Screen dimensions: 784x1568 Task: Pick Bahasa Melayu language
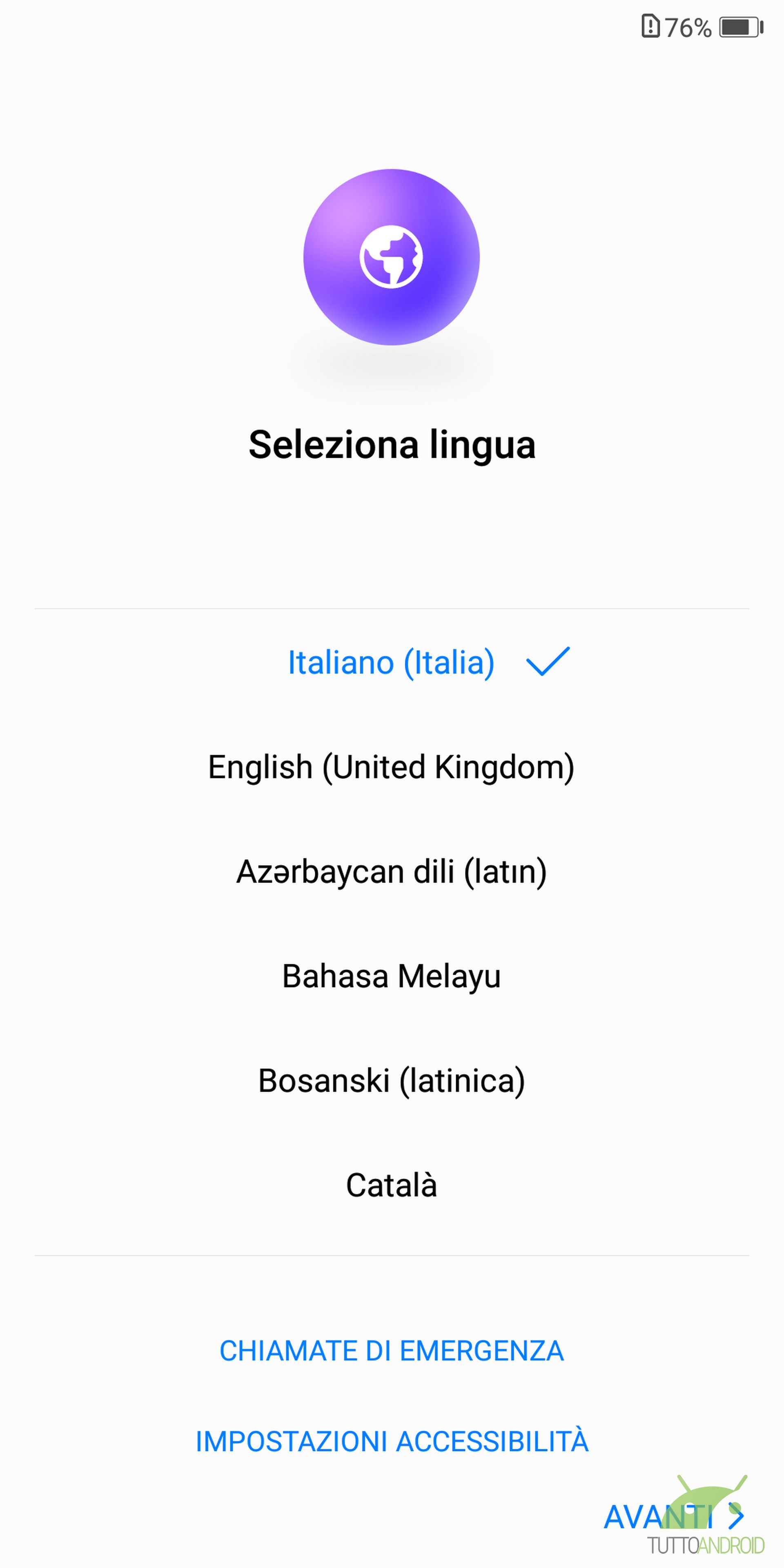[x=392, y=976]
